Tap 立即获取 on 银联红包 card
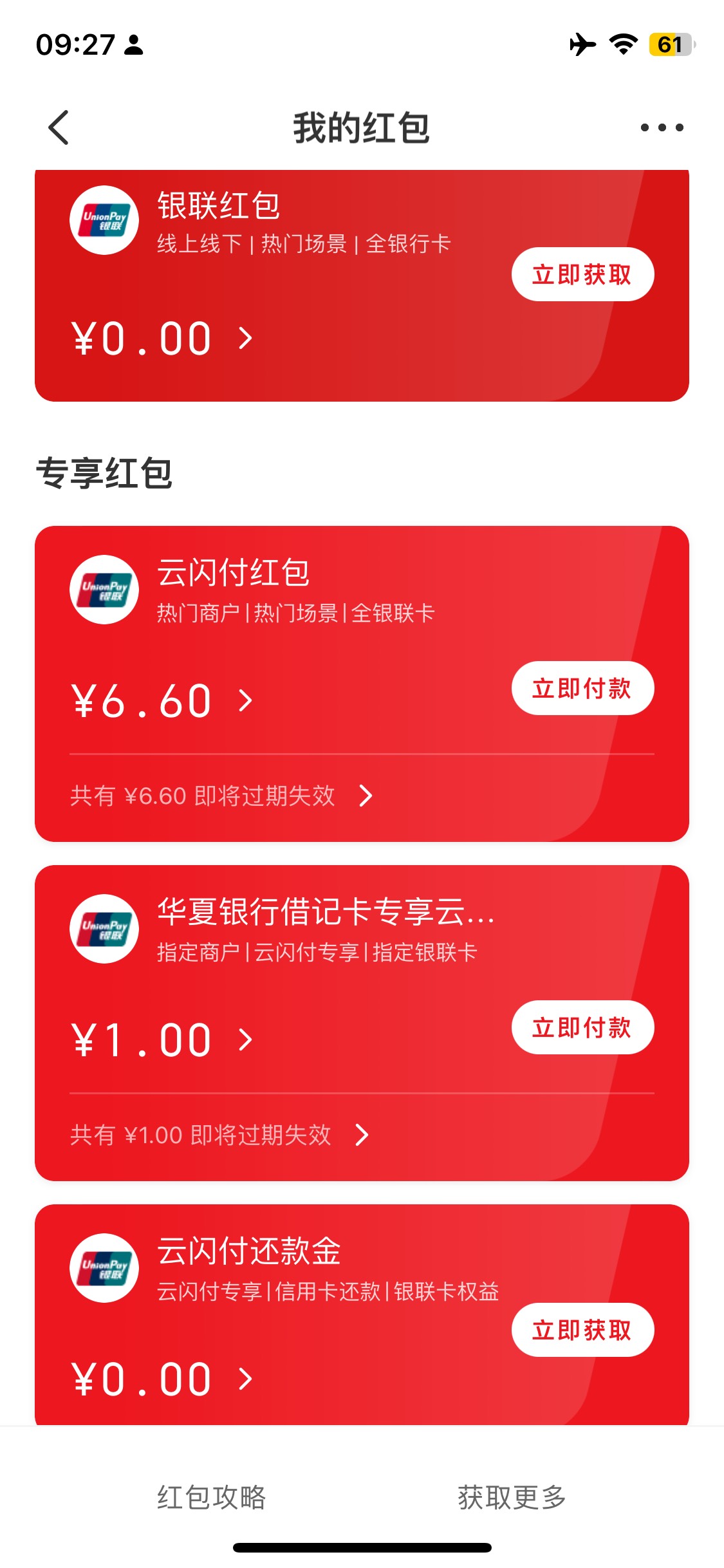The image size is (724, 1568). pos(582,274)
